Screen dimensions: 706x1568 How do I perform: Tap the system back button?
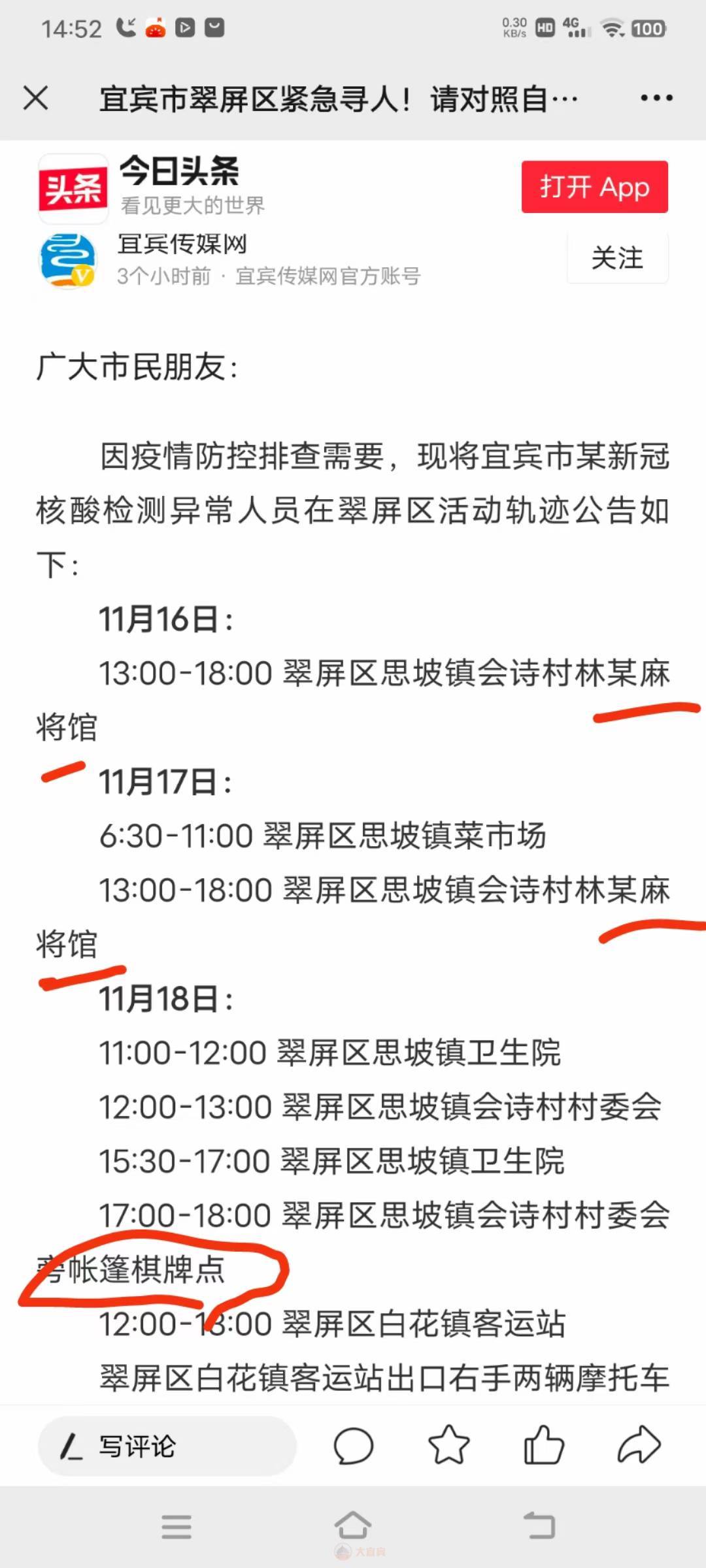[x=539, y=1526]
